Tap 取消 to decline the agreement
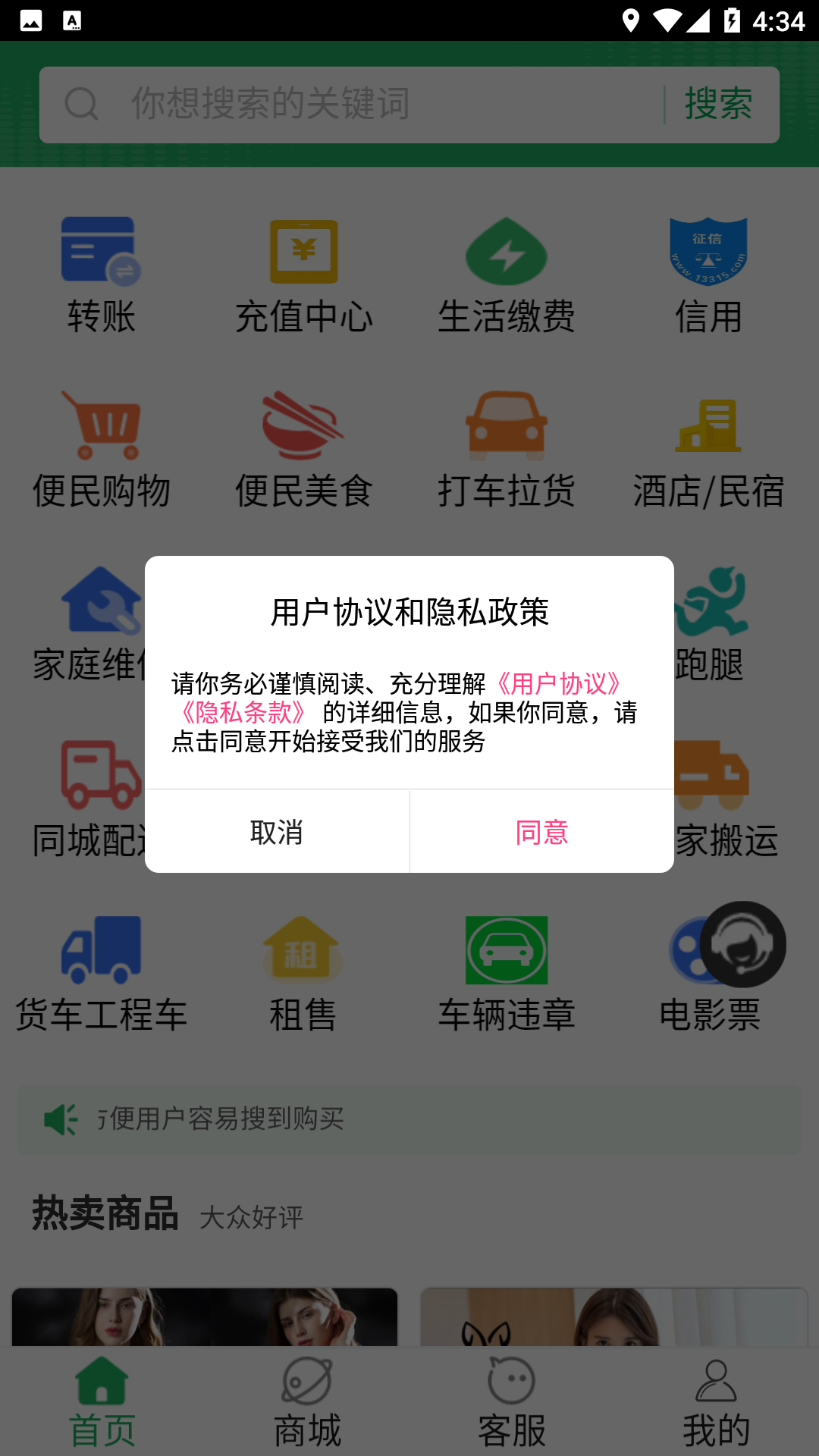The height and width of the screenshot is (1456, 819). pyautogui.click(x=277, y=832)
